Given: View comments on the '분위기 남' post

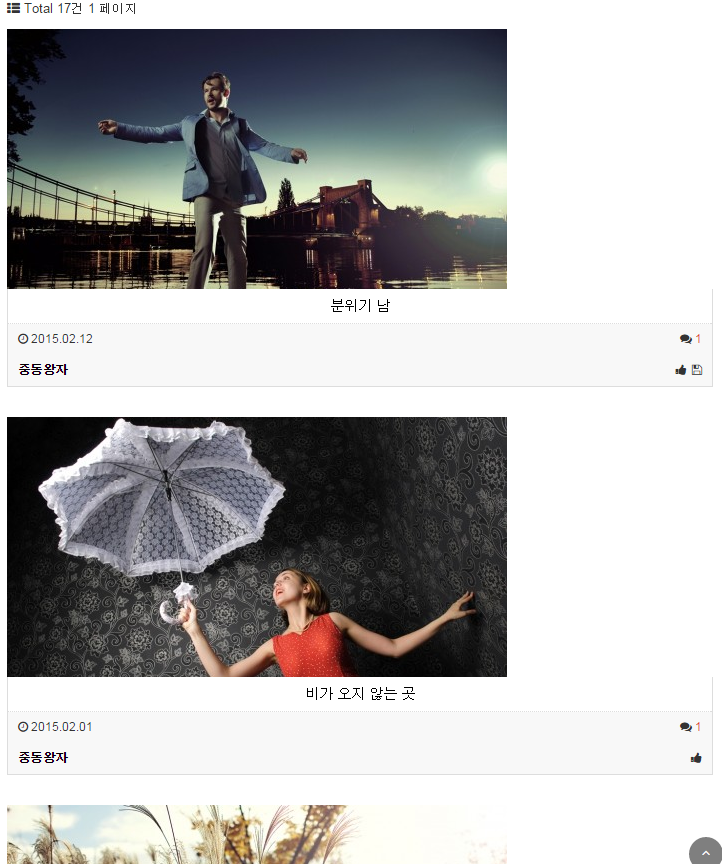Looking at the screenshot, I should pyautogui.click(x=690, y=339).
